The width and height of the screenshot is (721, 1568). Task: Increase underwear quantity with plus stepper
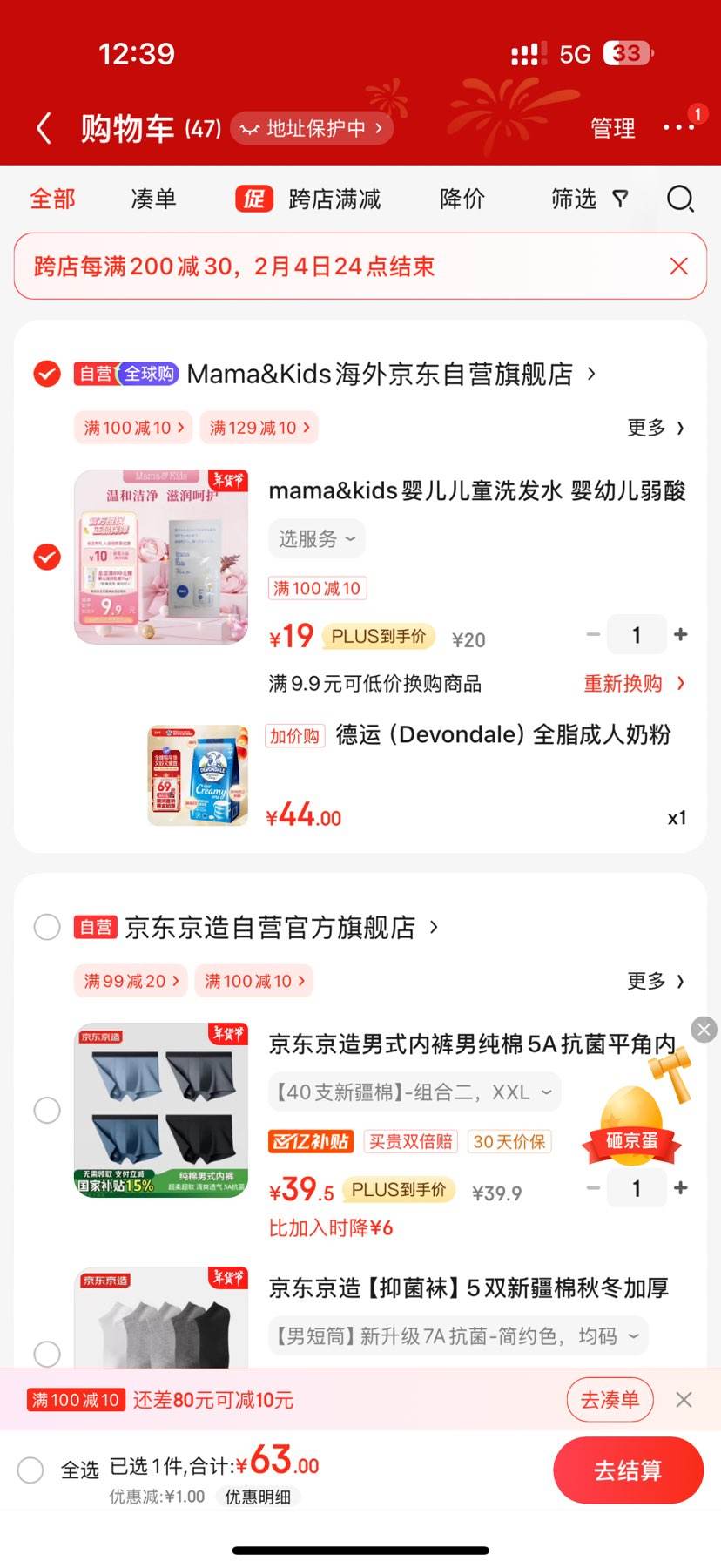681,1187
